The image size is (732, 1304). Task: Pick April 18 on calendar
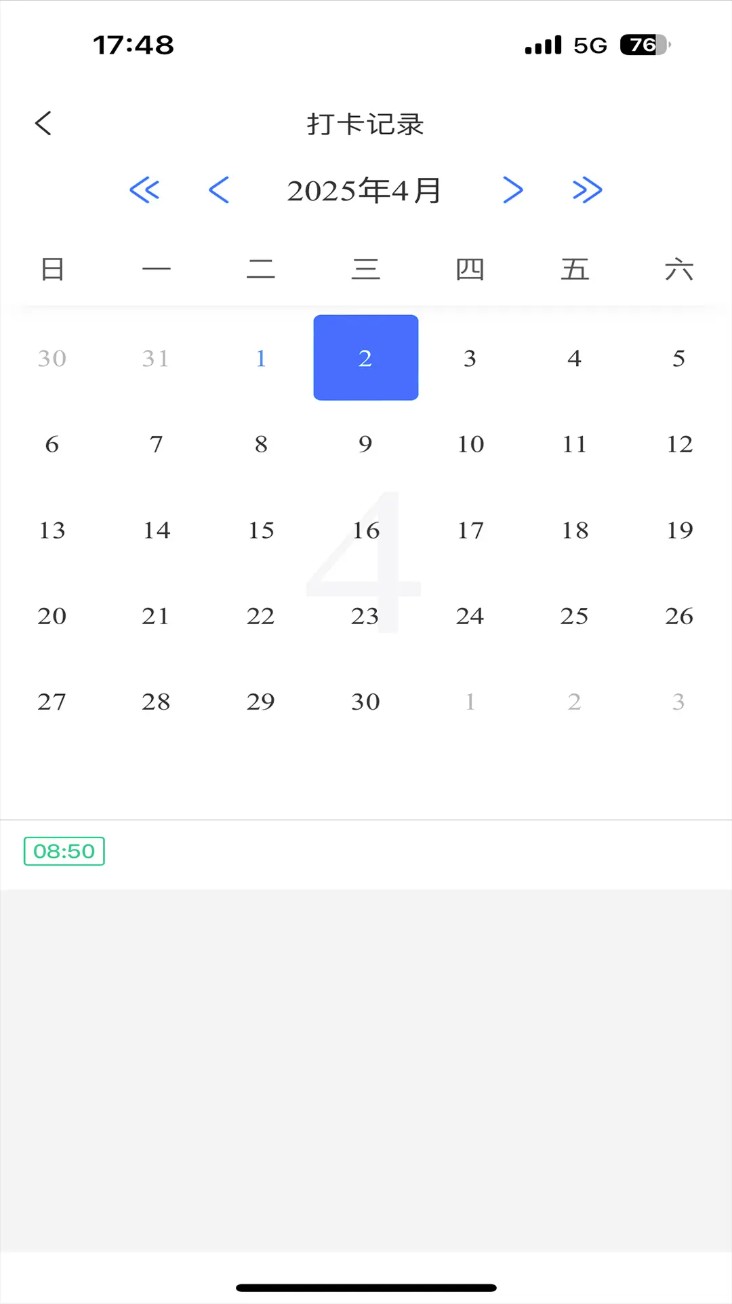(x=575, y=530)
